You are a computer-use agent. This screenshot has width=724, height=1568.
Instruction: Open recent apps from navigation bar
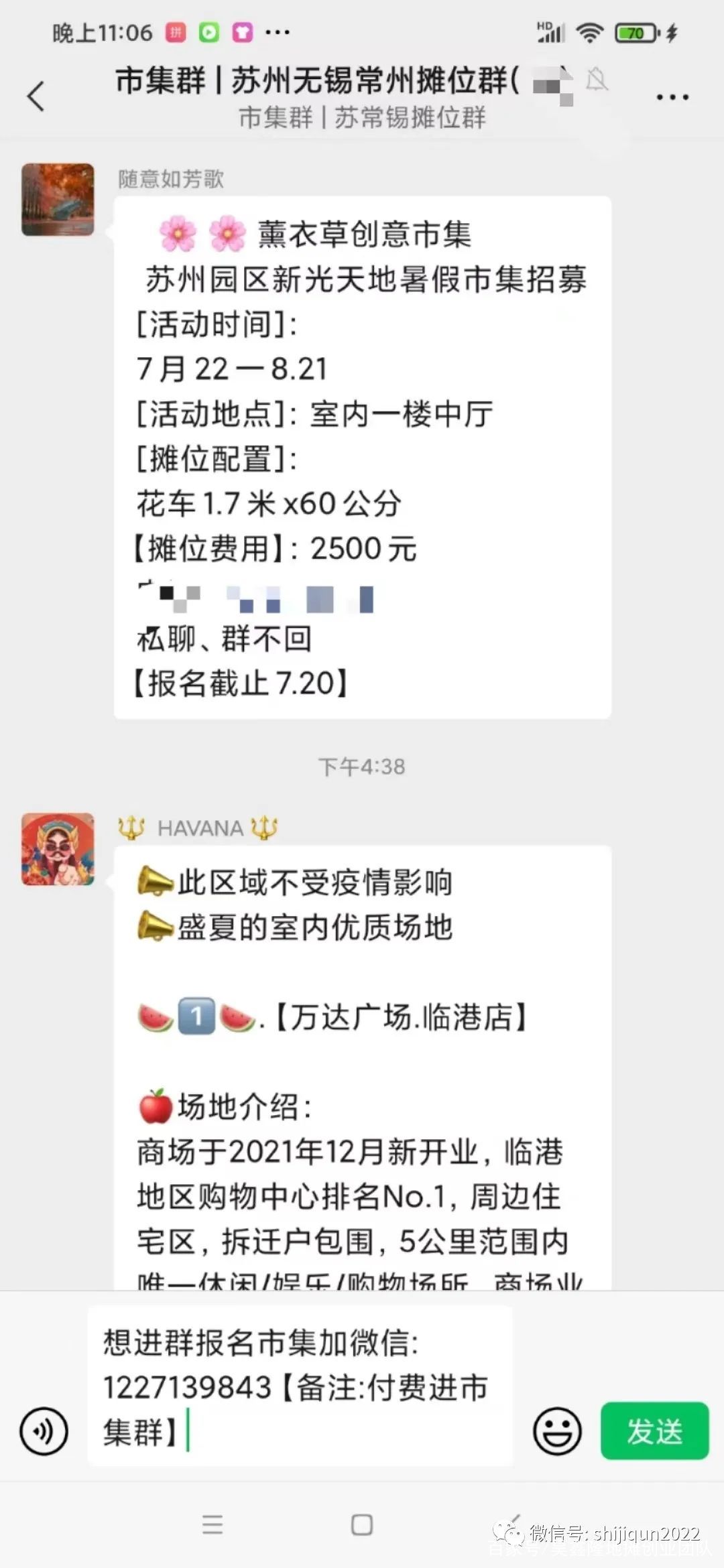pos(213,1524)
